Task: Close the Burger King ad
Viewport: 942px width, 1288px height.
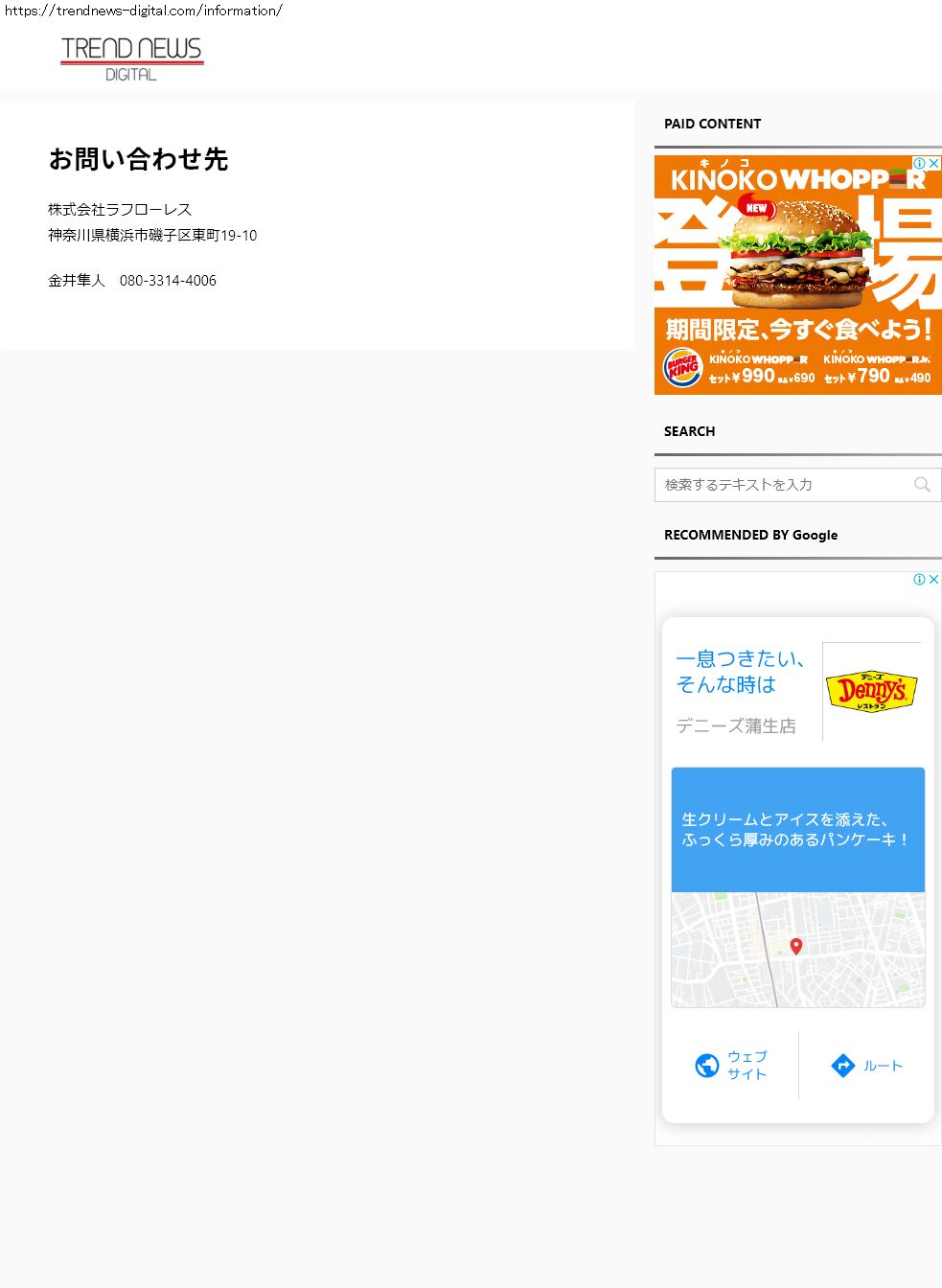Action: click(x=934, y=164)
